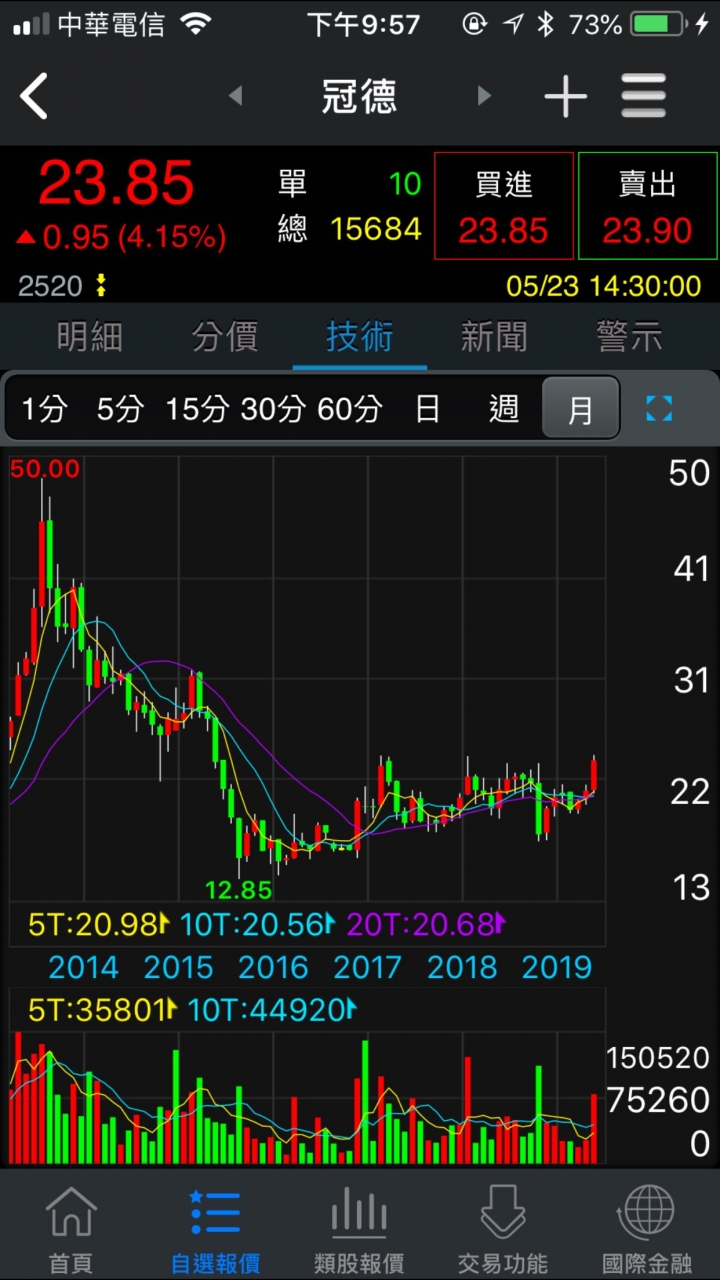
Task: Open the 新聞 news tab
Action: 494,337
